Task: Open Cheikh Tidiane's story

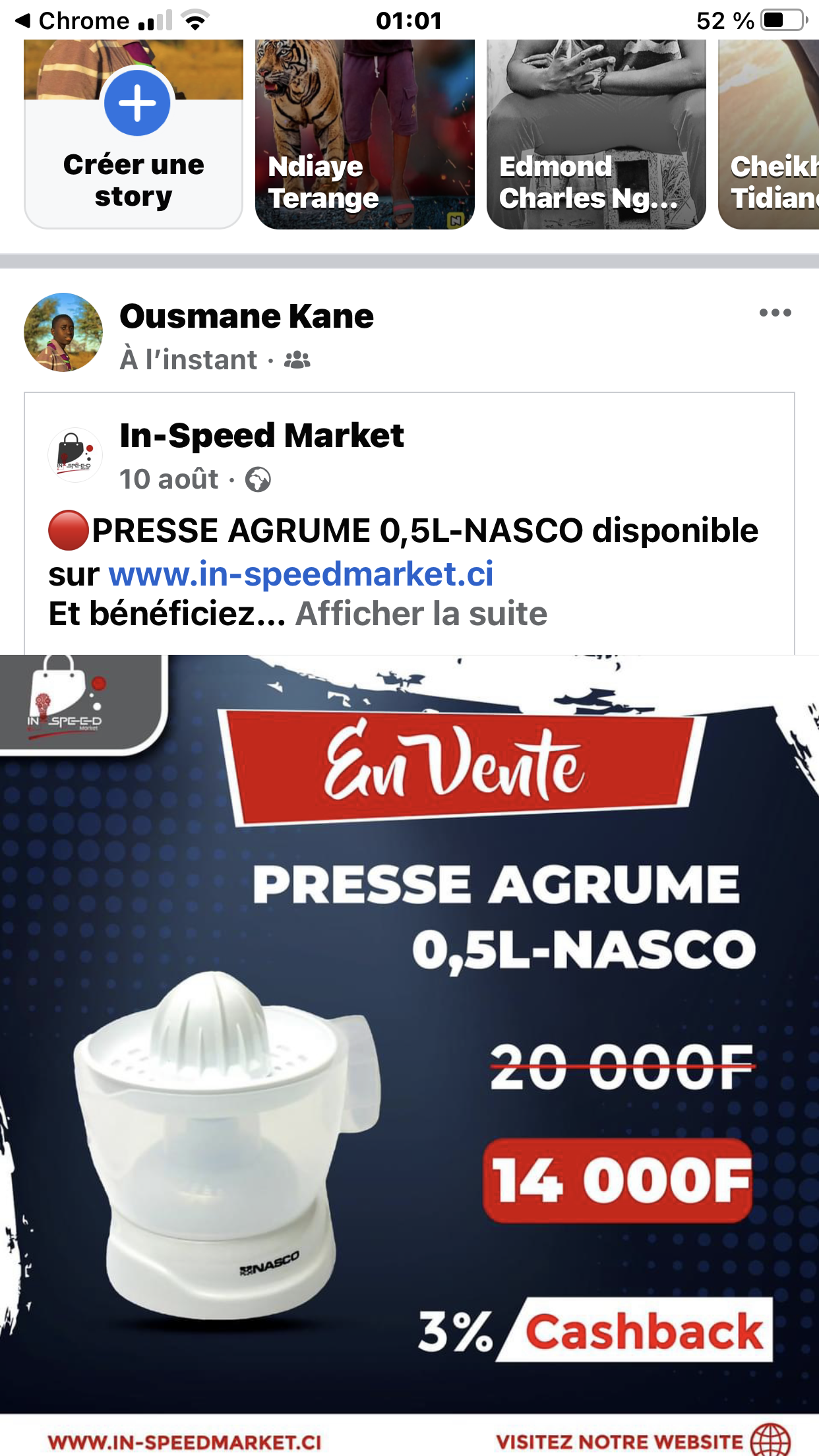Action: (770, 135)
